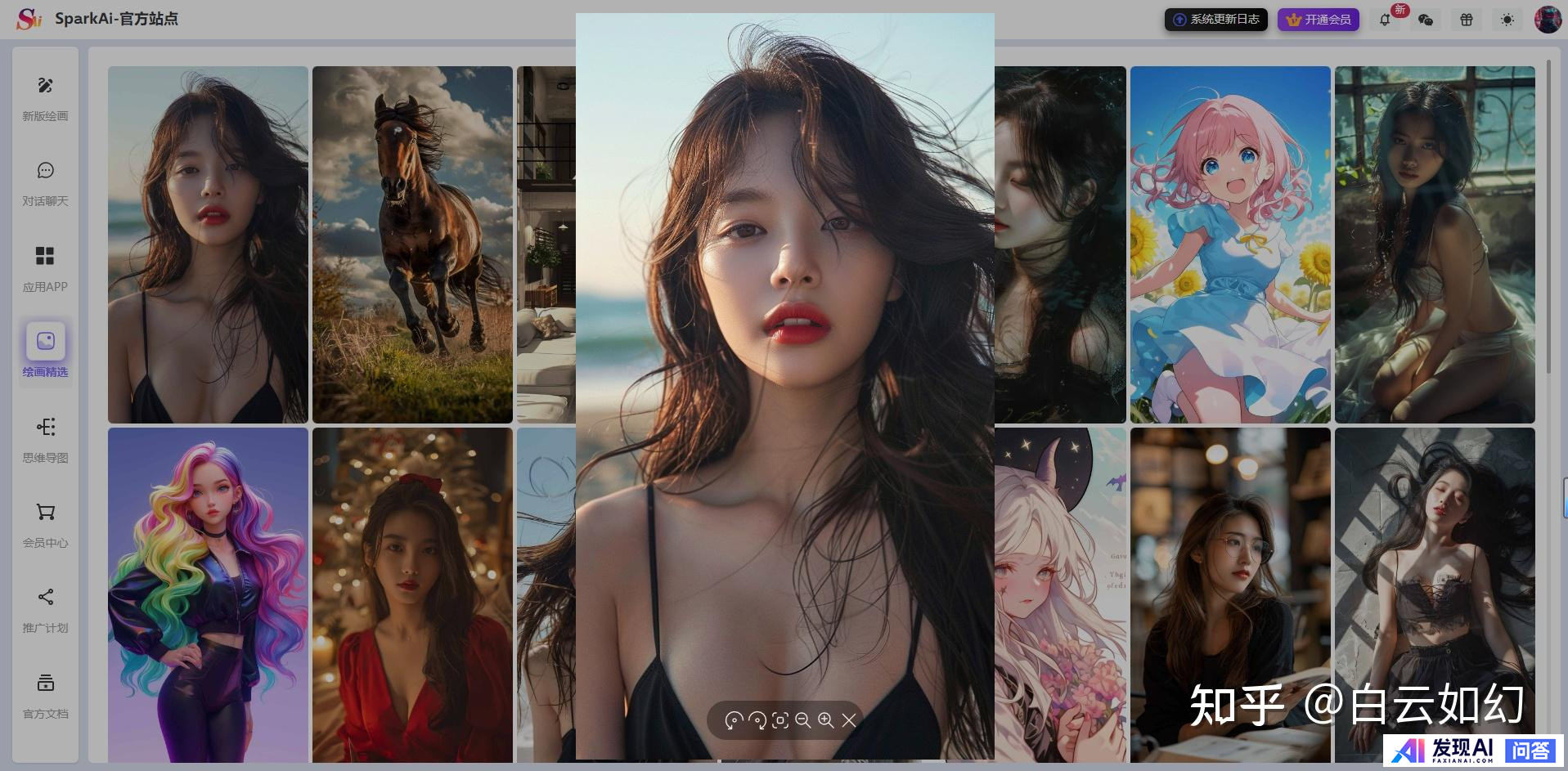Zoom out of the preview image
The height and width of the screenshot is (771, 1568).
pyautogui.click(x=803, y=720)
